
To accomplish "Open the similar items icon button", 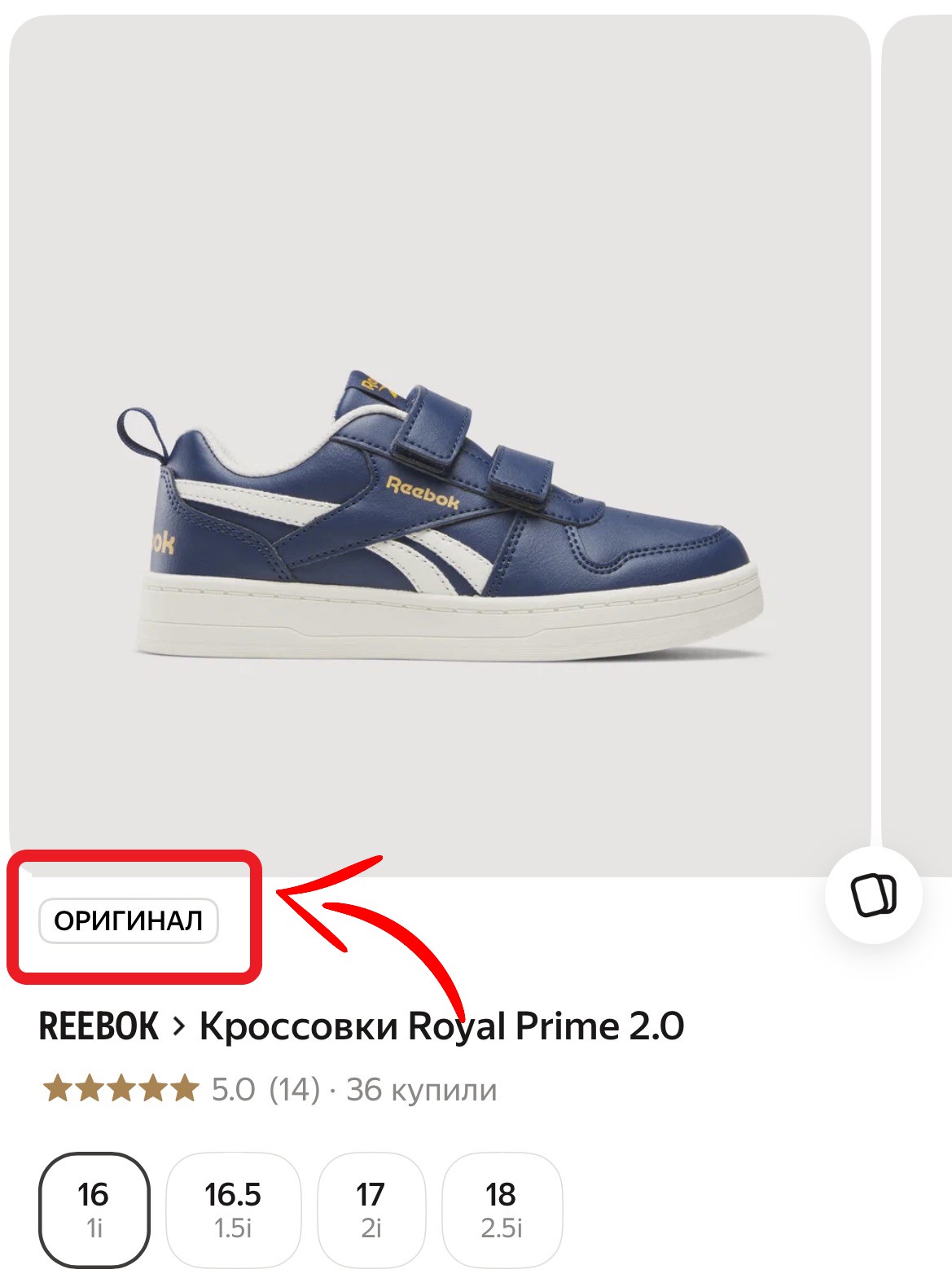I will tap(873, 895).
